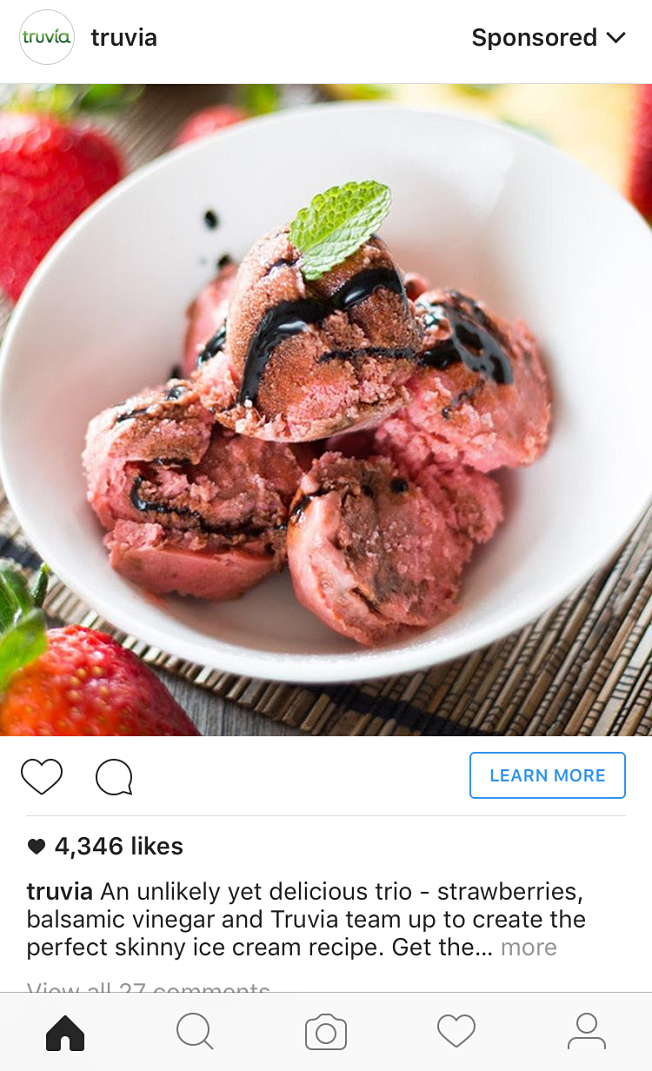This screenshot has width=652, height=1071.
Task: Open the Camera tab
Action: pos(326,1032)
